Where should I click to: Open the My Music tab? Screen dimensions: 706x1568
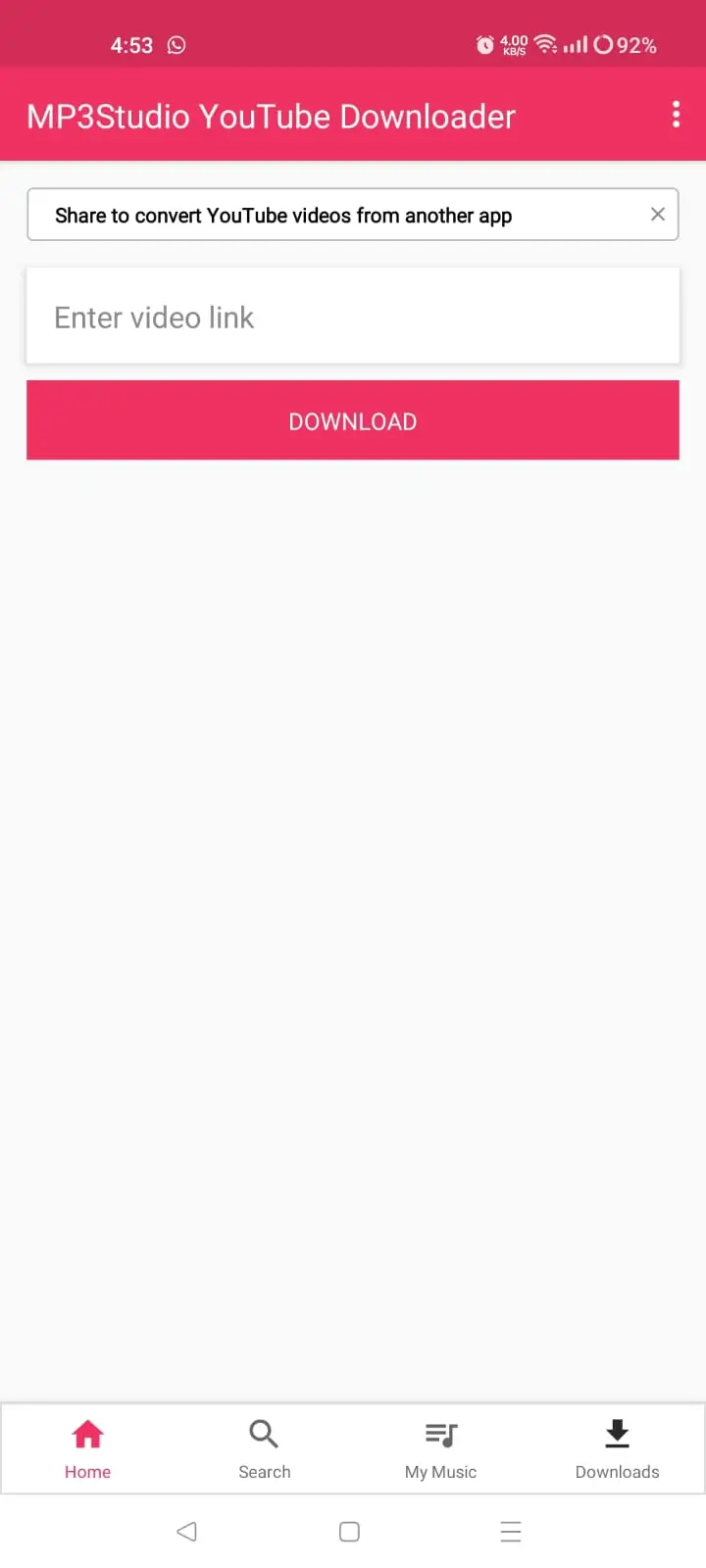coord(441,1449)
